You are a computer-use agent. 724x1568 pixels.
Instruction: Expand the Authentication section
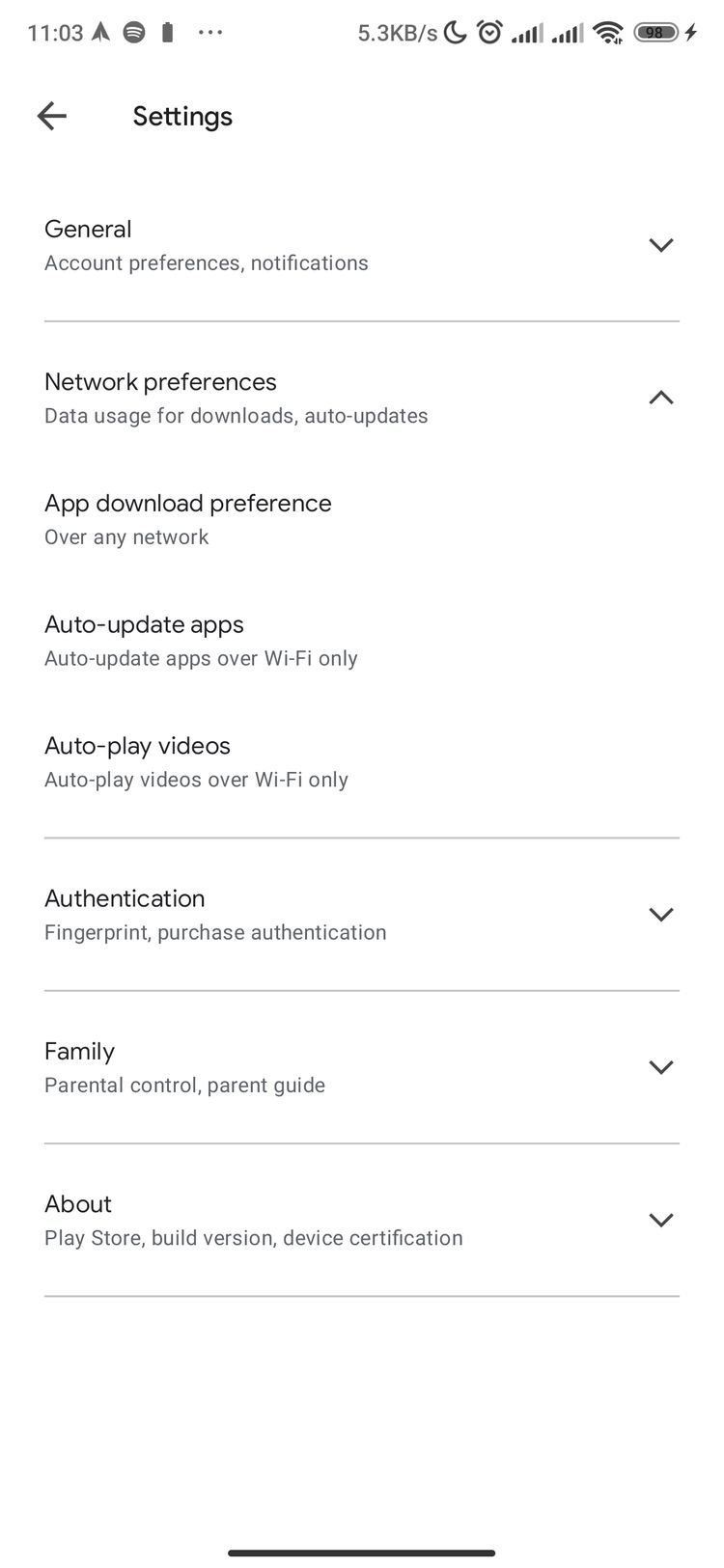coord(660,915)
